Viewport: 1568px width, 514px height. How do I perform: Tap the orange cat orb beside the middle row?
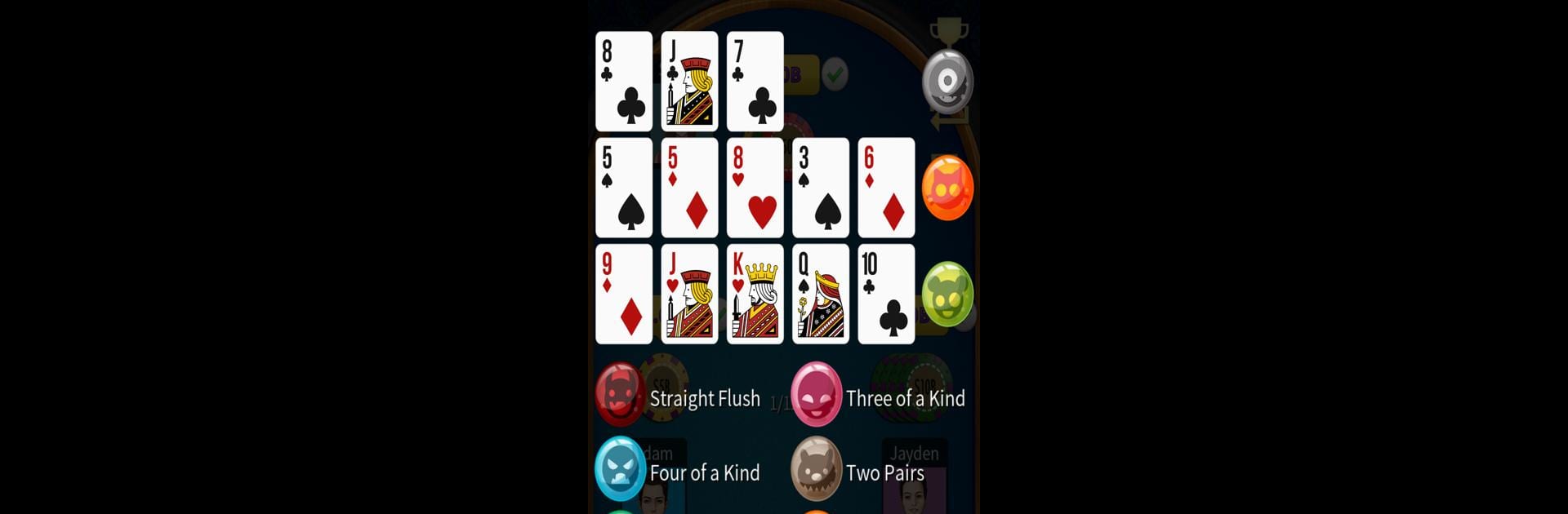coord(947,188)
